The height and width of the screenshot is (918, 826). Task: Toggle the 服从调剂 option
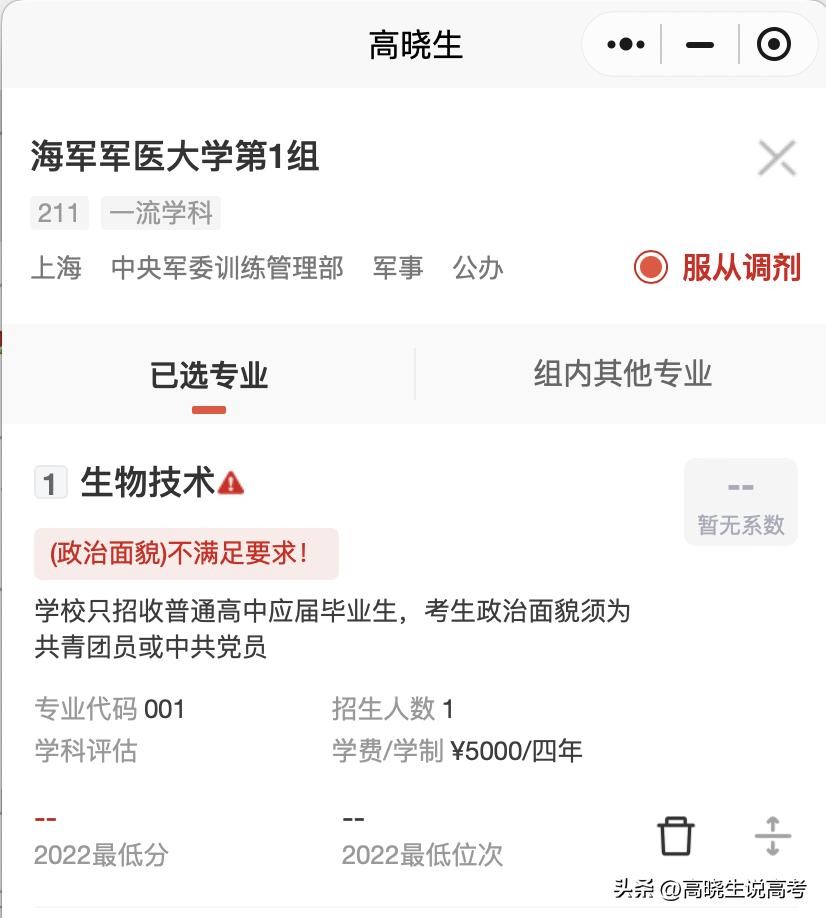tap(651, 267)
